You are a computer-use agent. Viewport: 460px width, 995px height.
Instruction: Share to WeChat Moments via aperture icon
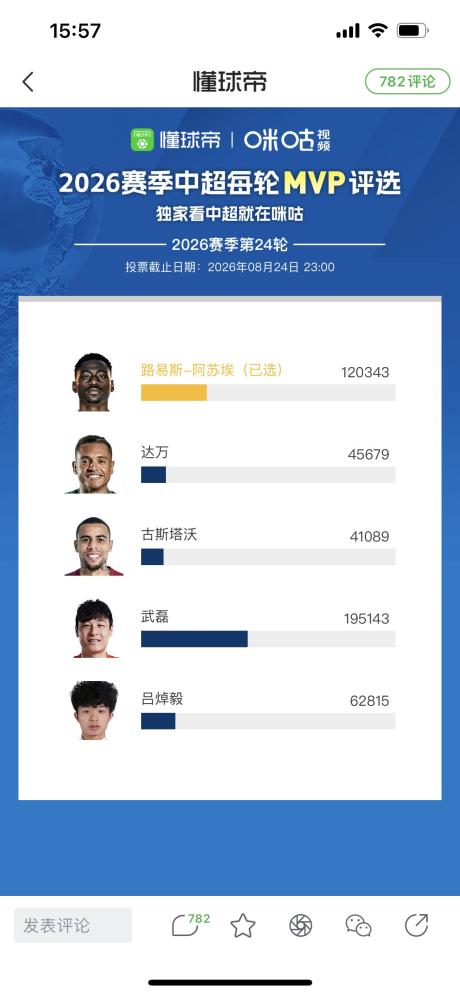pyautogui.click(x=301, y=926)
